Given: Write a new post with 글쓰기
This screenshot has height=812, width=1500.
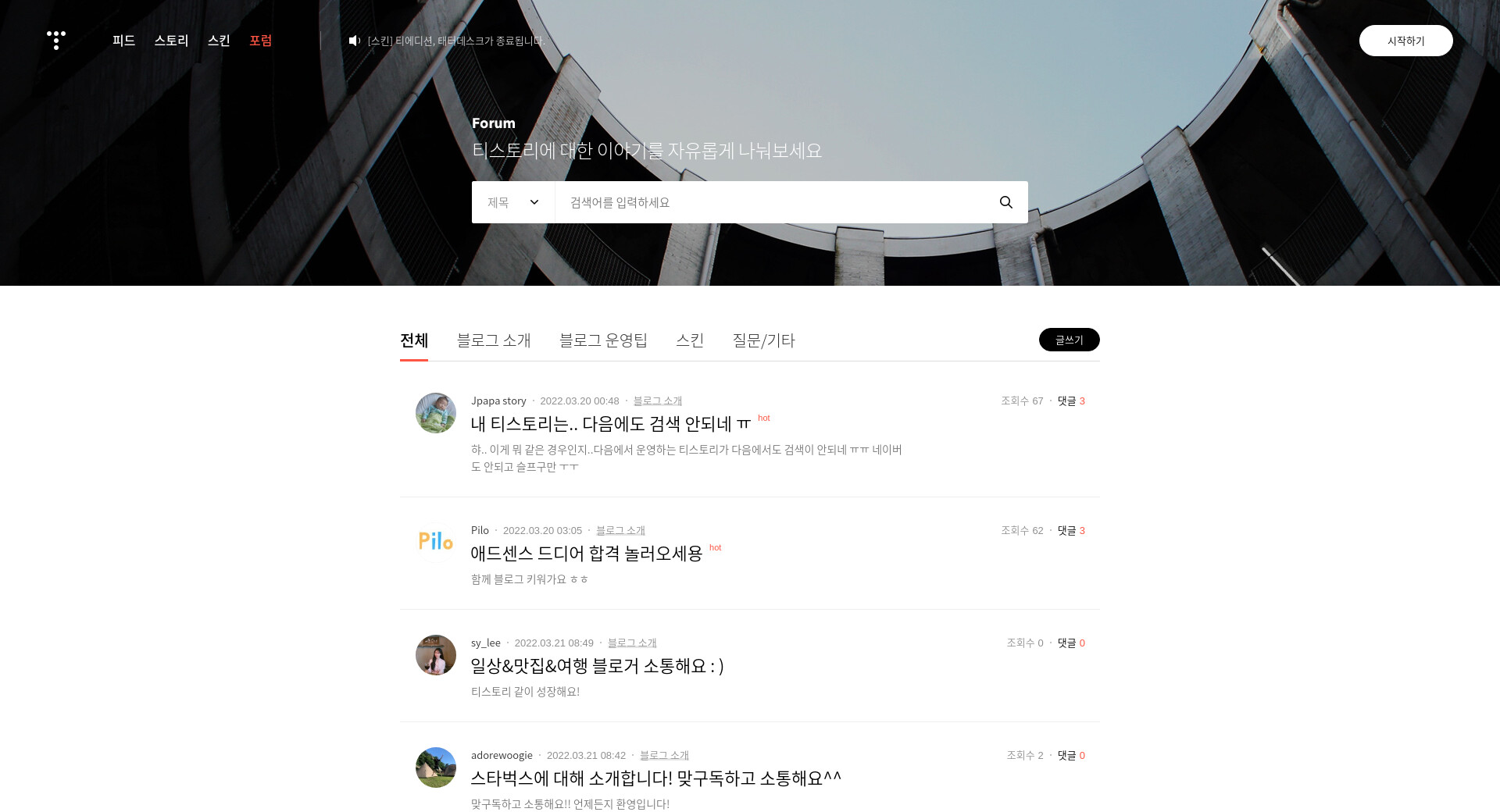Looking at the screenshot, I should [1069, 340].
